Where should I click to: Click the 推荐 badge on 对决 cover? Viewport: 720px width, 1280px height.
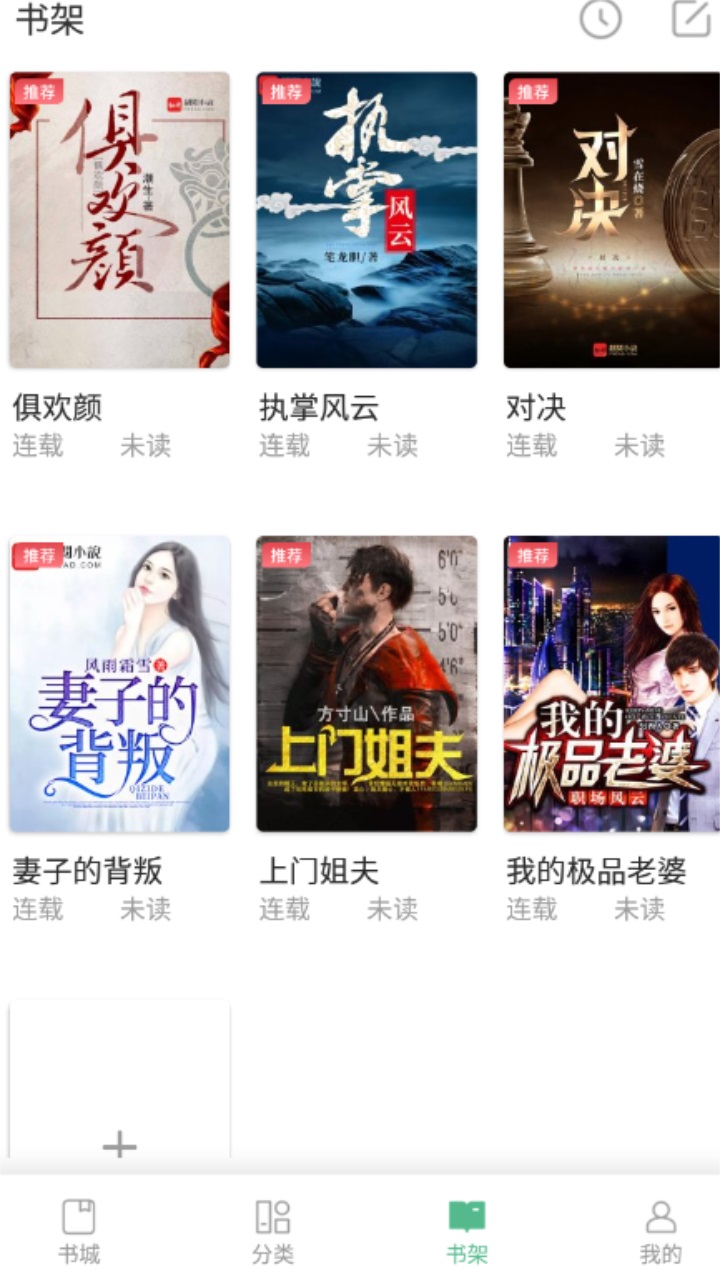coord(533,92)
